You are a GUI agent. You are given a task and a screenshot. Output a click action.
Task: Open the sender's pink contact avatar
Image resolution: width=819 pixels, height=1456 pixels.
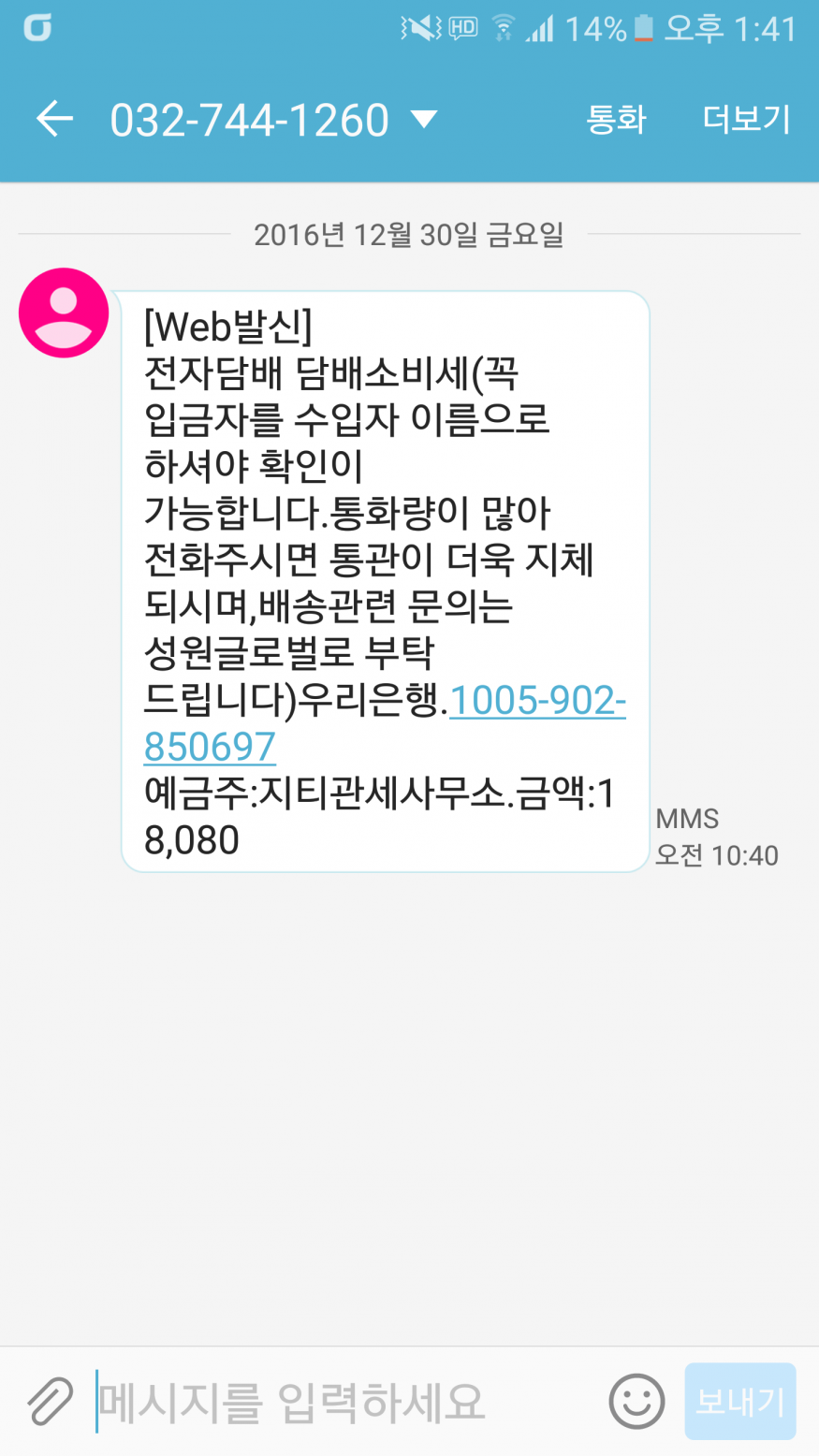[64, 313]
